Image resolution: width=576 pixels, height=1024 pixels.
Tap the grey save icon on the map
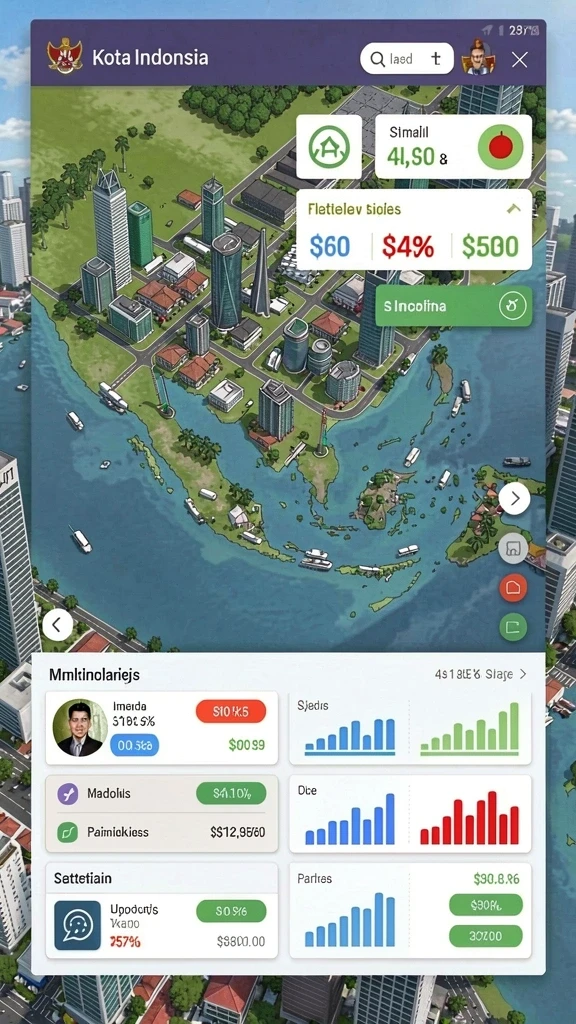[513, 549]
